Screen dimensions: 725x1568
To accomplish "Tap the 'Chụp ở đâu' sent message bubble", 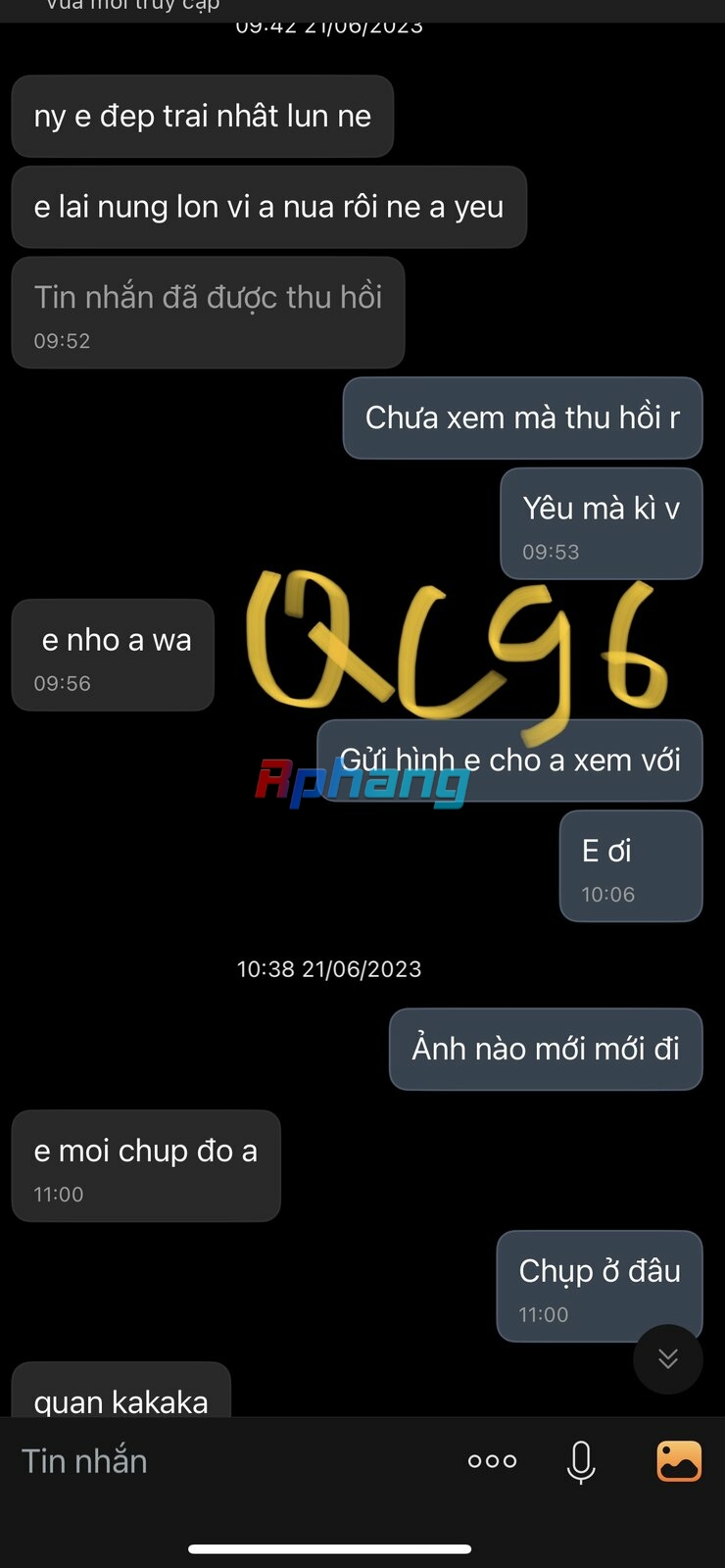I will click(x=599, y=1285).
